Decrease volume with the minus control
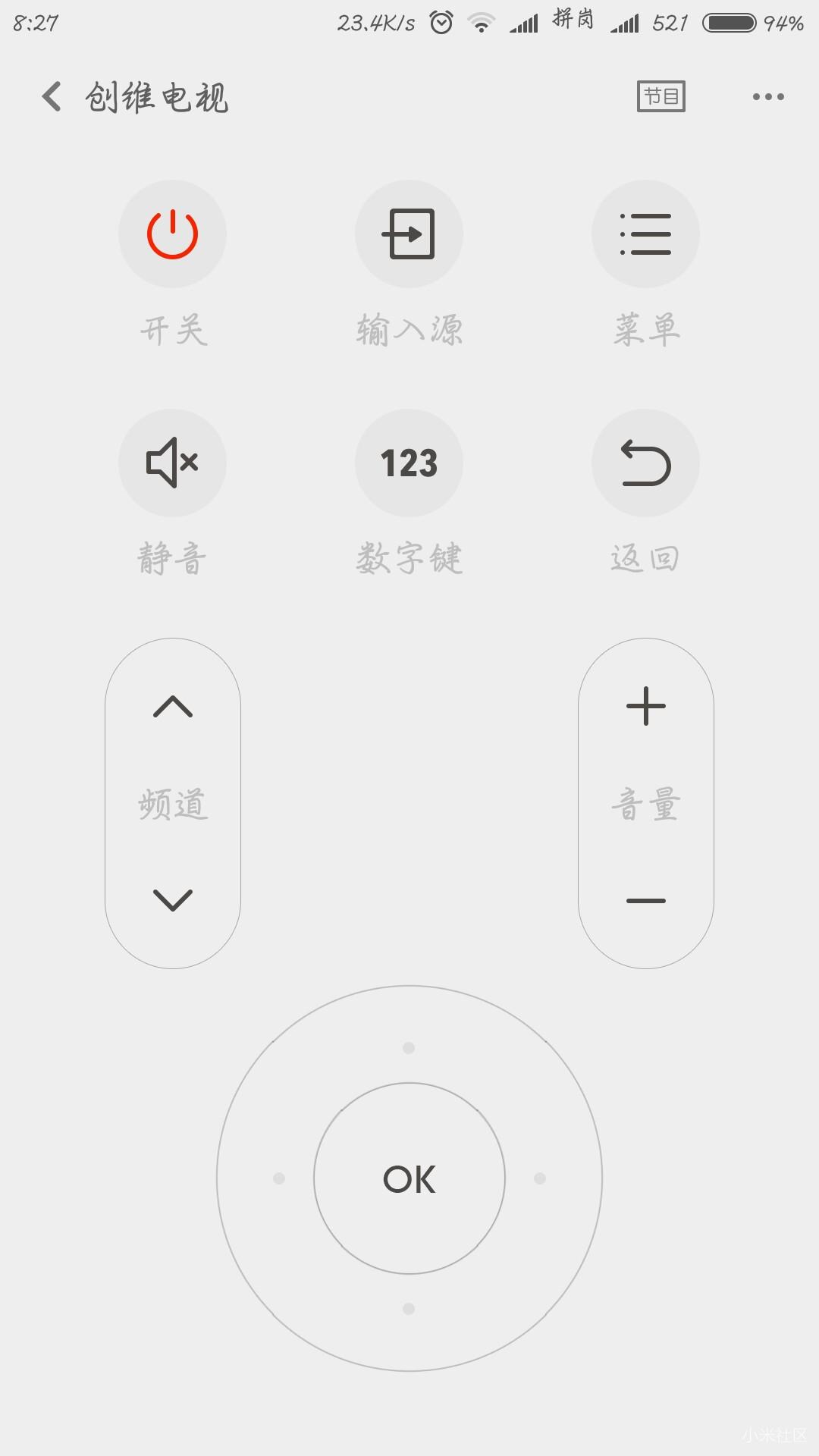Viewport: 819px width, 1456px height. tap(645, 901)
